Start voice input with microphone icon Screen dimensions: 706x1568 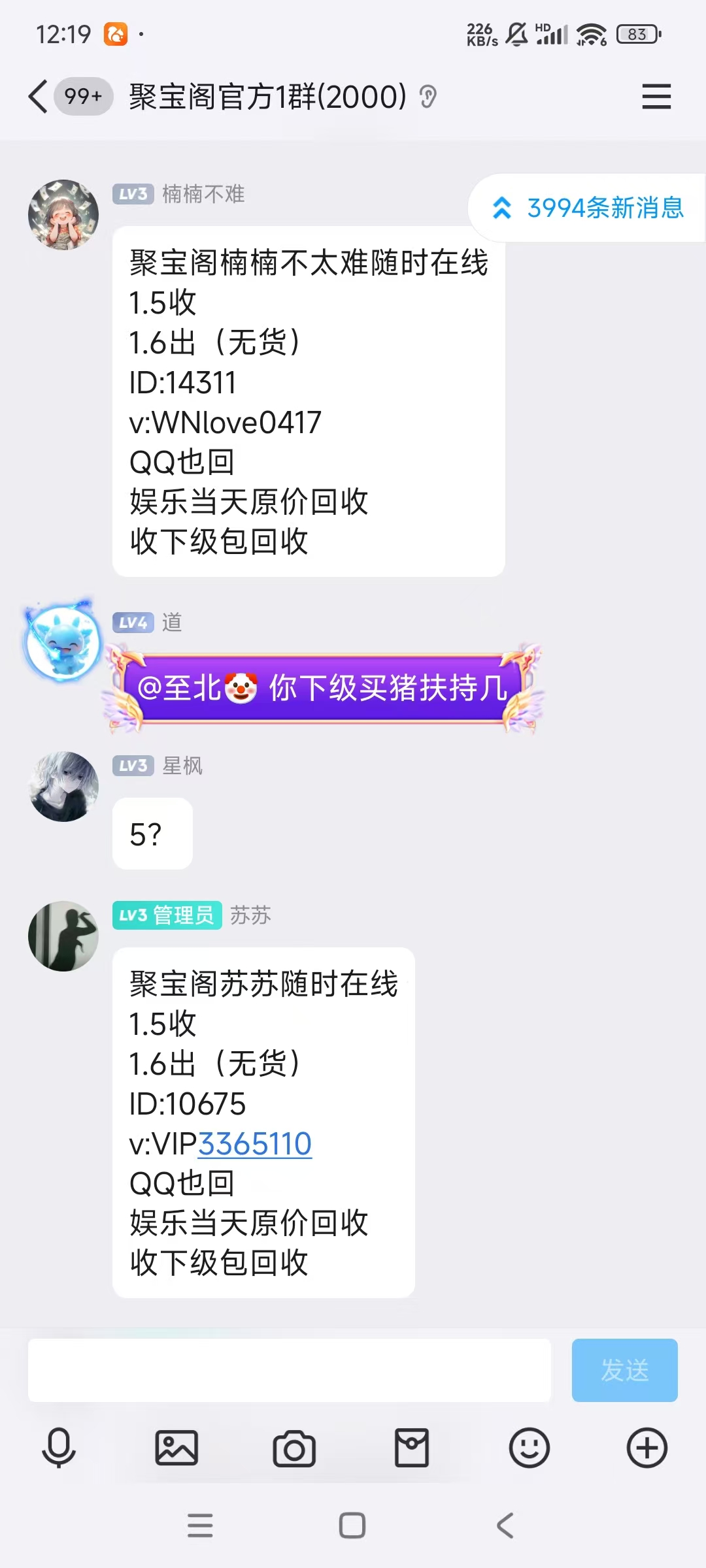(x=59, y=1448)
